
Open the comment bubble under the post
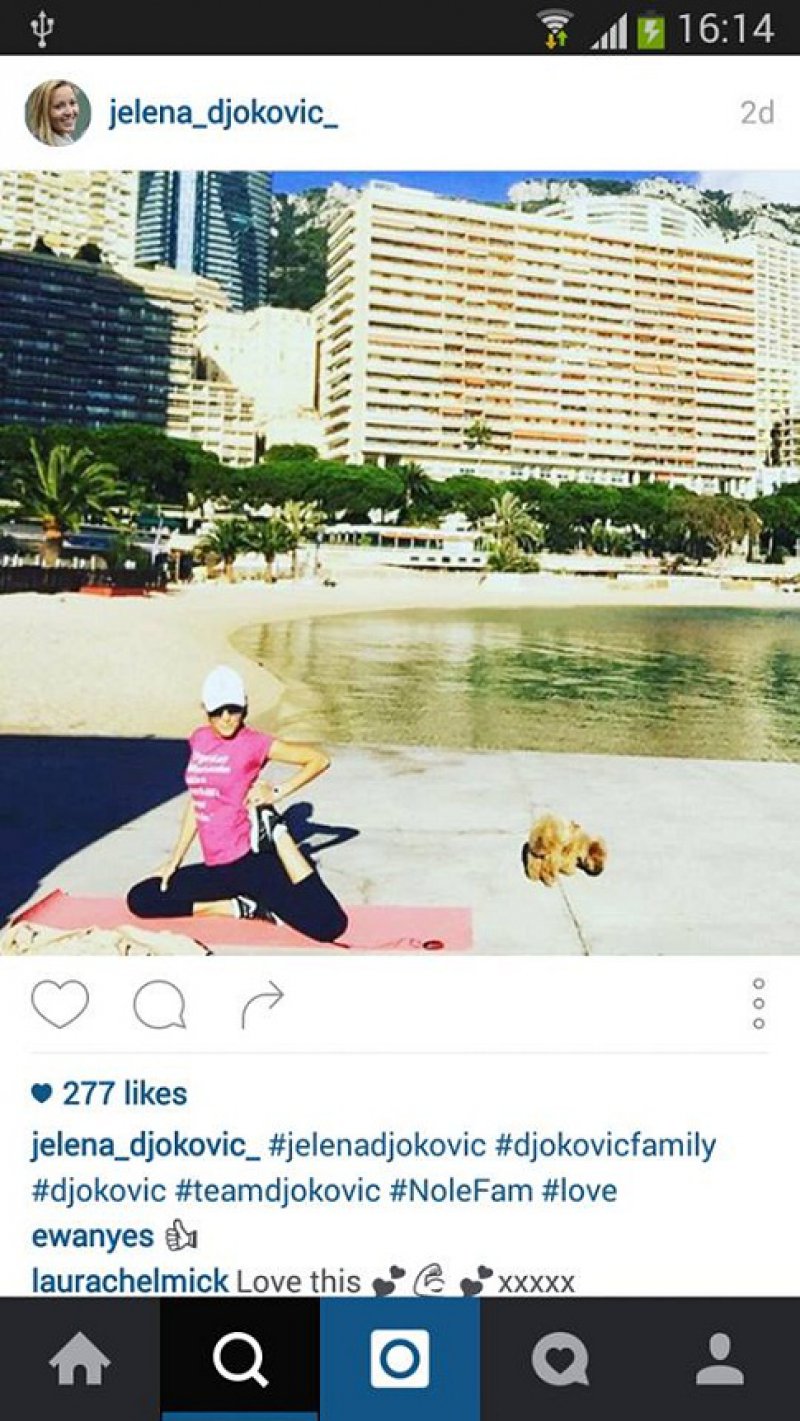pyautogui.click(x=160, y=1004)
